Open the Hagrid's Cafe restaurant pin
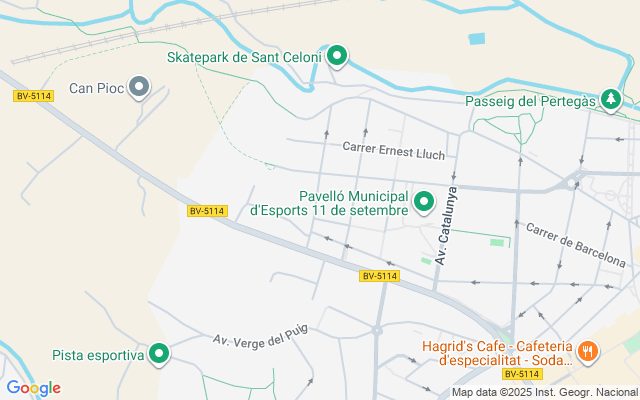This screenshot has width=640, height=400. 587,350
